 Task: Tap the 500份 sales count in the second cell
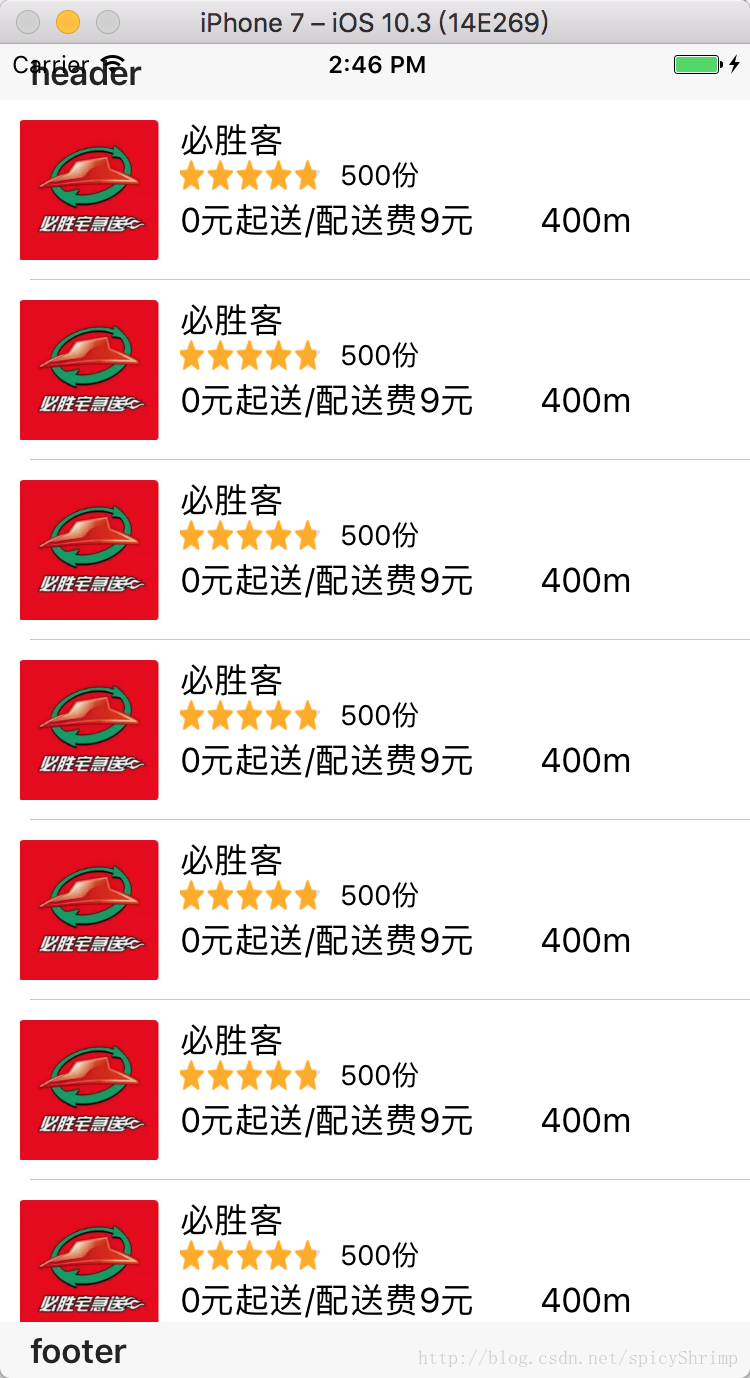(378, 356)
